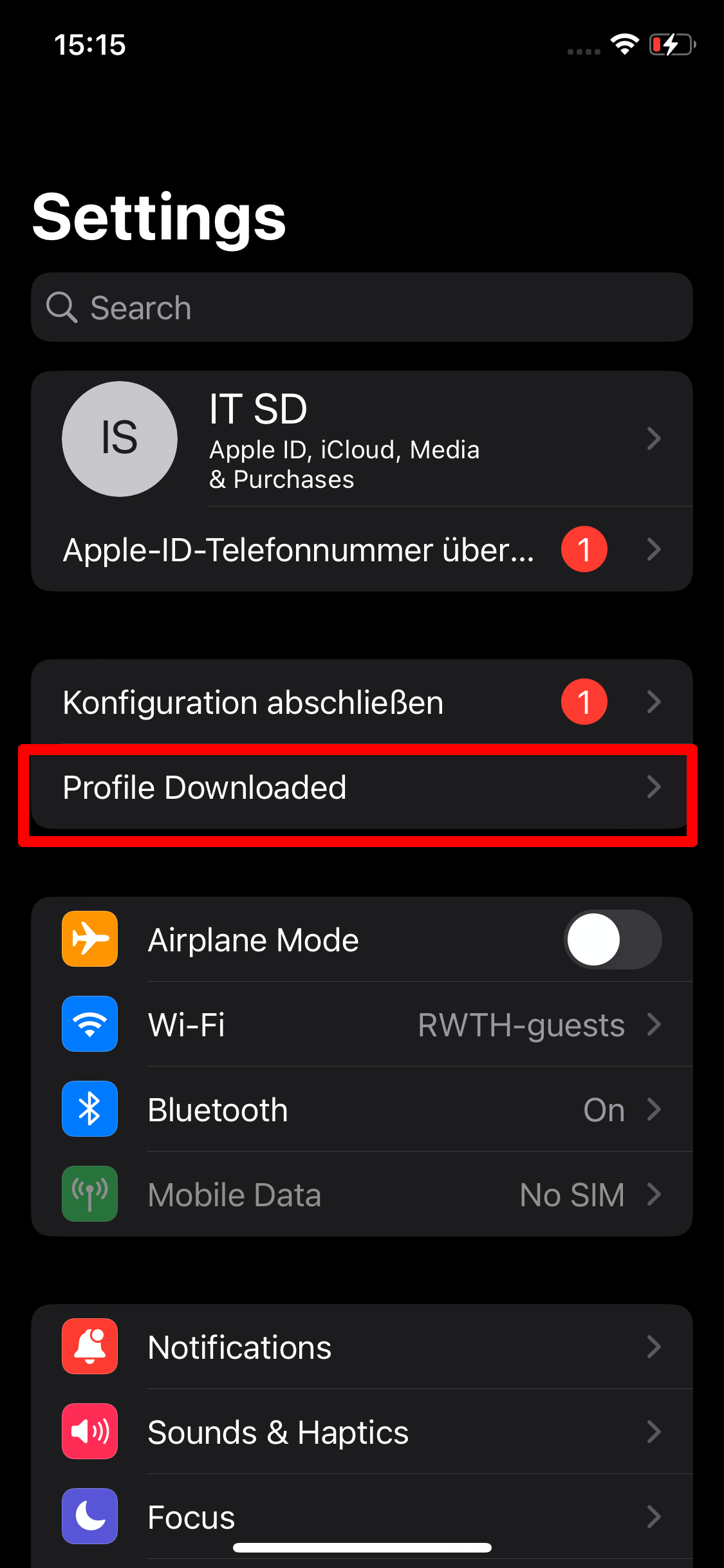
Task: Click the Wi-Fi icon
Action: pyautogui.click(x=89, y=1024)
